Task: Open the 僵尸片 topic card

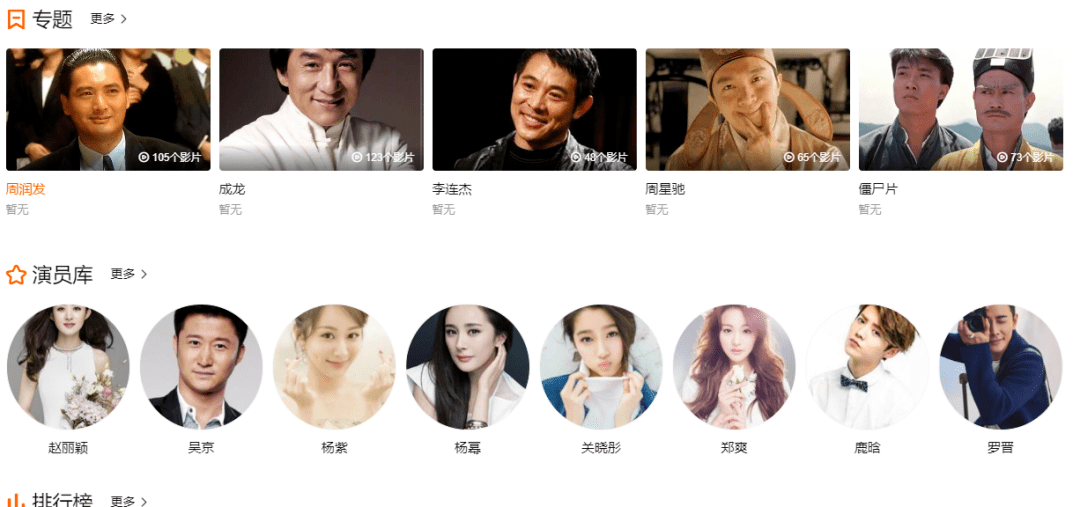Action: pos(960,110)
